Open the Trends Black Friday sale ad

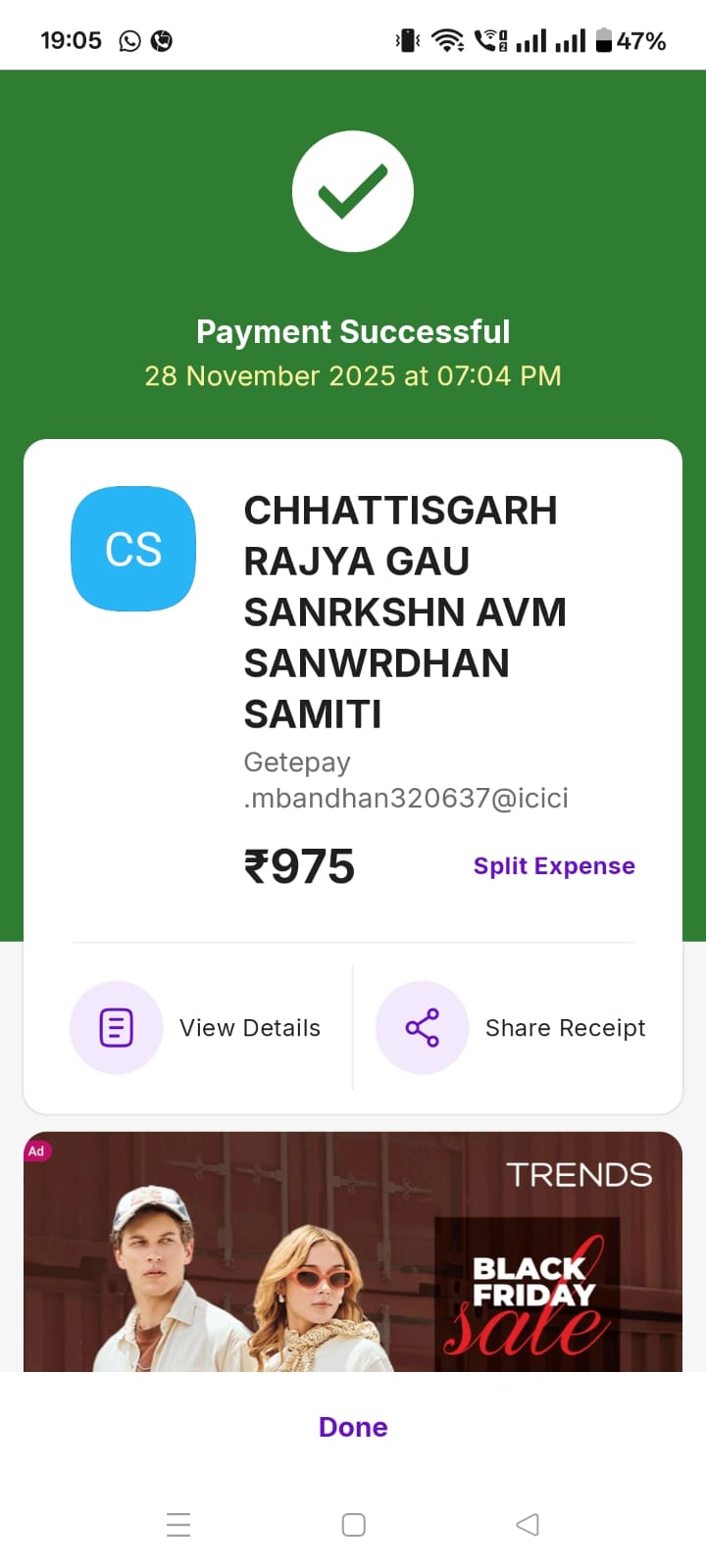pyautogui.click(x=353, y=1252)
